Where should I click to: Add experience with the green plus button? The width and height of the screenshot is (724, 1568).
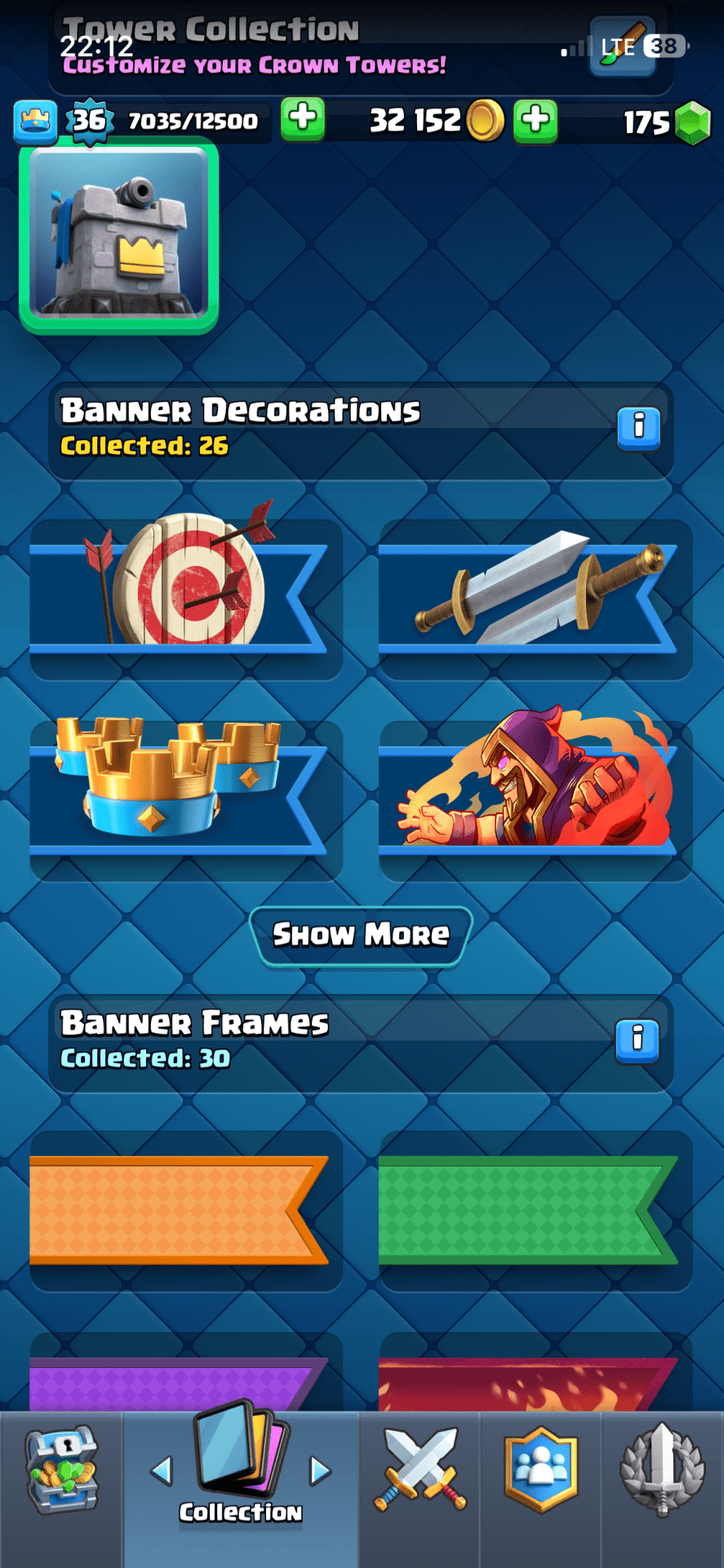[303, 119]
